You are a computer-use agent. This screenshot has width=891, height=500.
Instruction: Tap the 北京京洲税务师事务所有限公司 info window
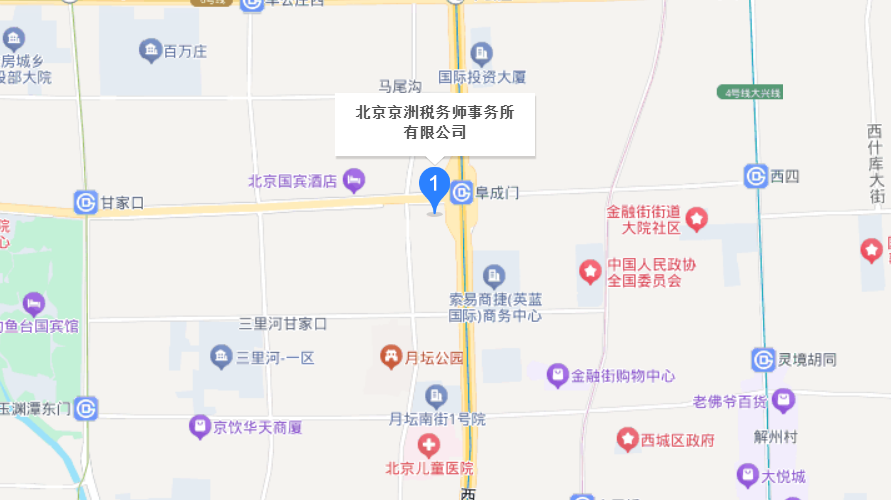435,123
